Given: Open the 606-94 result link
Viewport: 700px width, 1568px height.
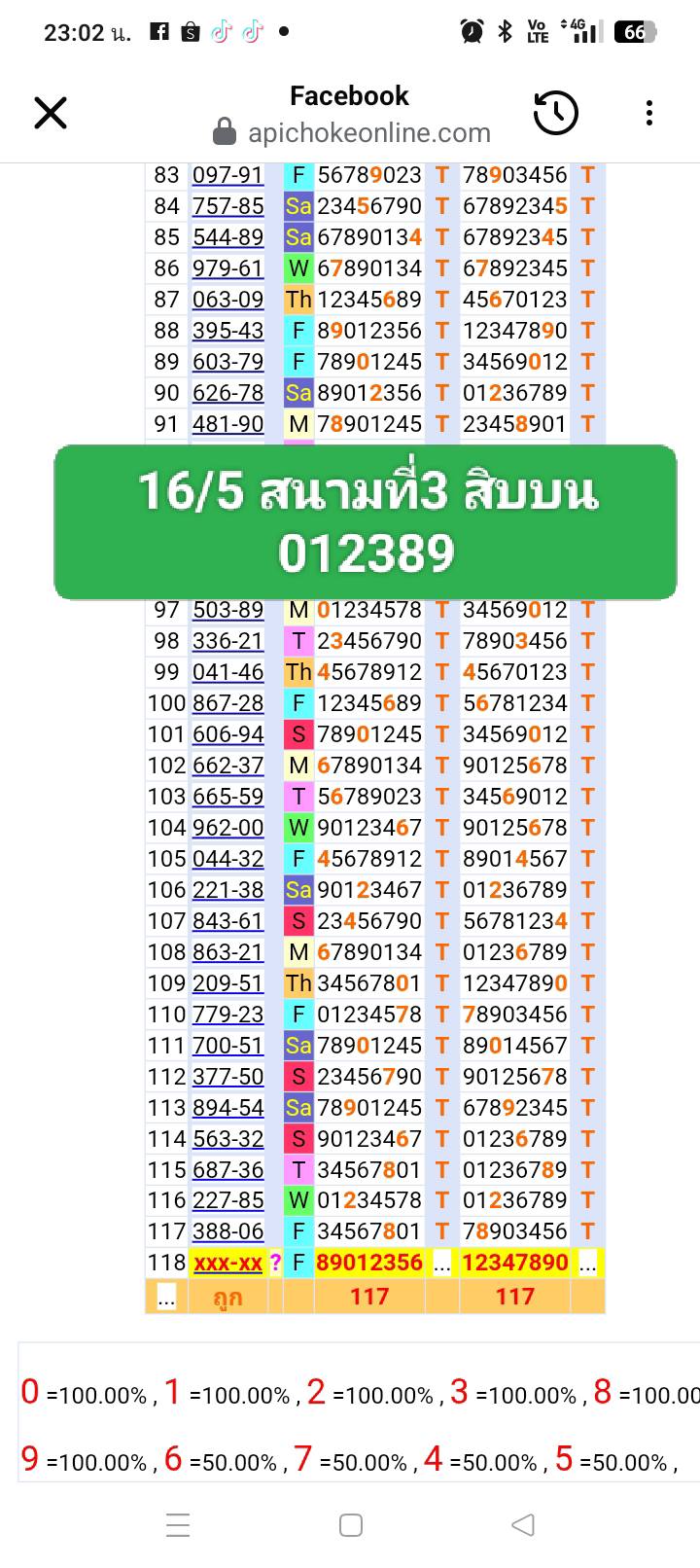Looking at the screenshot, I should (x=227, y=734).
